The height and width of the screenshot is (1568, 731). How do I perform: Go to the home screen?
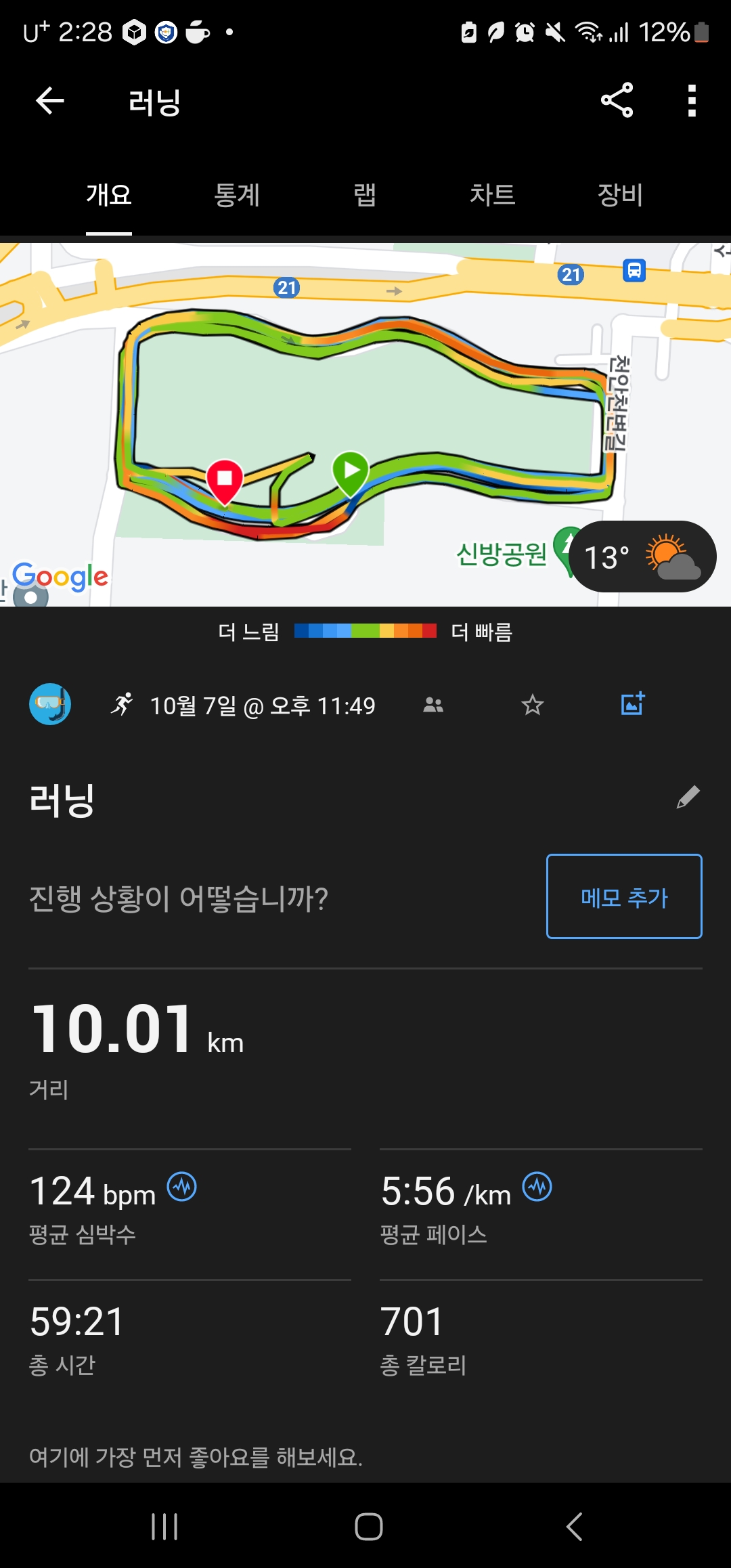coord(369,1527)
